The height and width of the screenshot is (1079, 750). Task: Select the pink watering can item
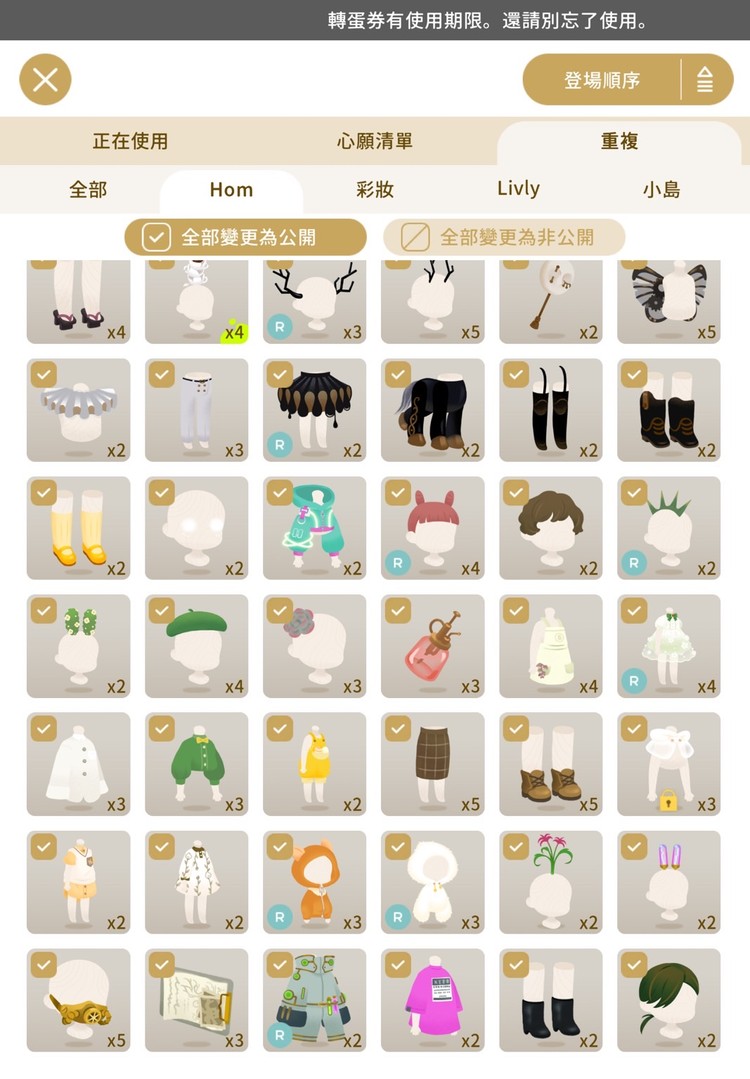432,646
